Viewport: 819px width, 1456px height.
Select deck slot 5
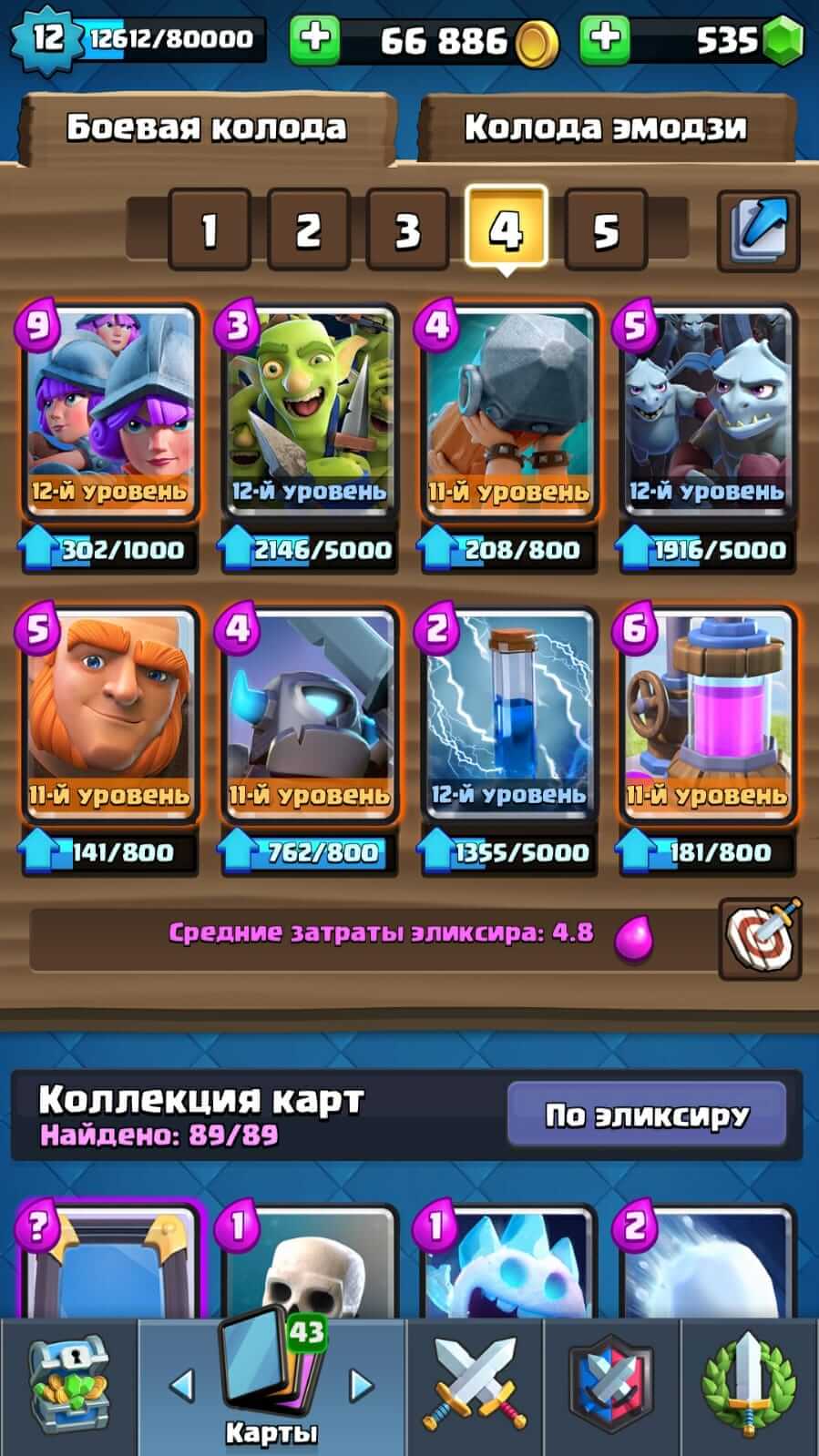(606, 229)
